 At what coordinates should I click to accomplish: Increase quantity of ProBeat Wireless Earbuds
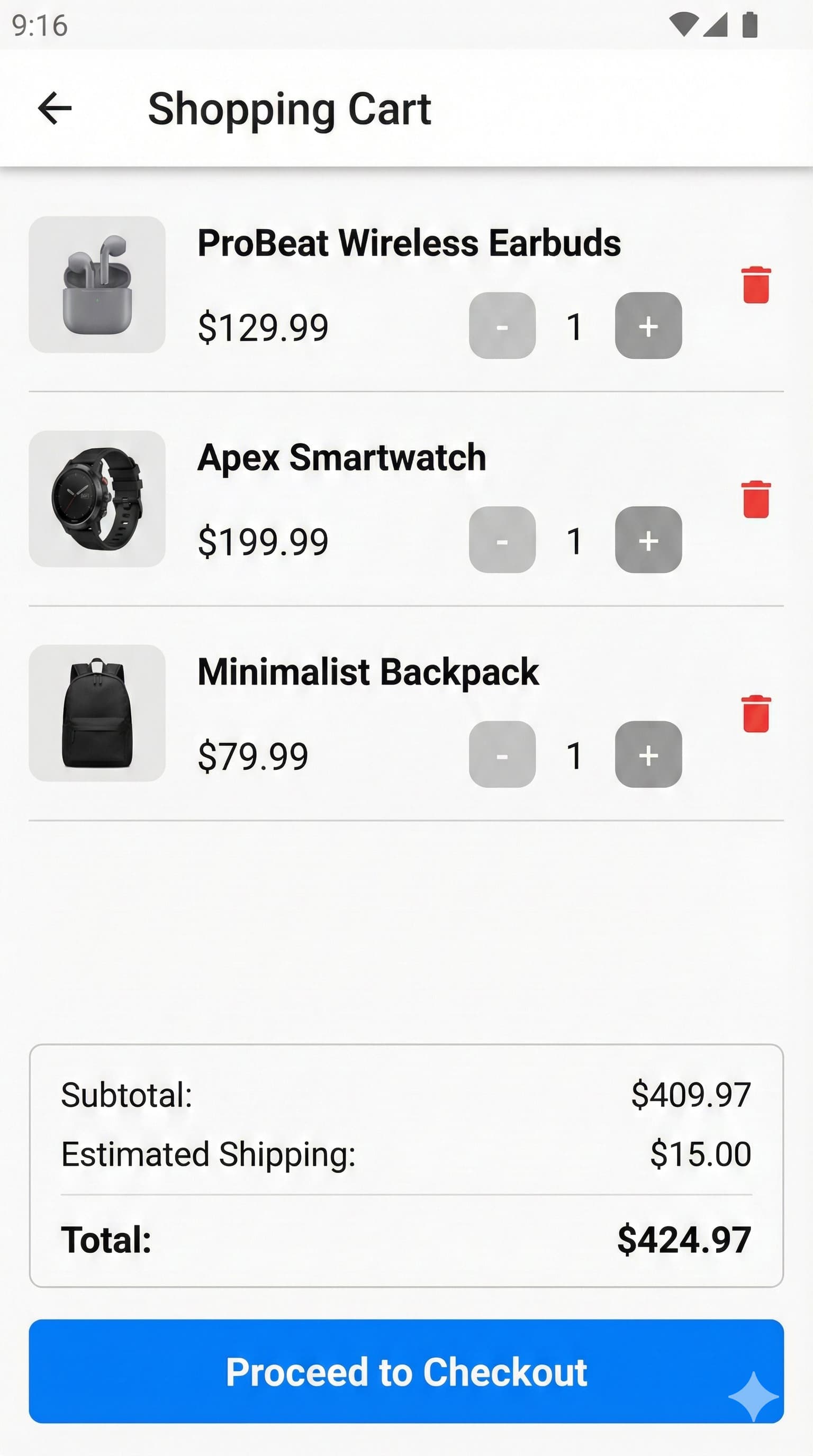coord(648,325)
